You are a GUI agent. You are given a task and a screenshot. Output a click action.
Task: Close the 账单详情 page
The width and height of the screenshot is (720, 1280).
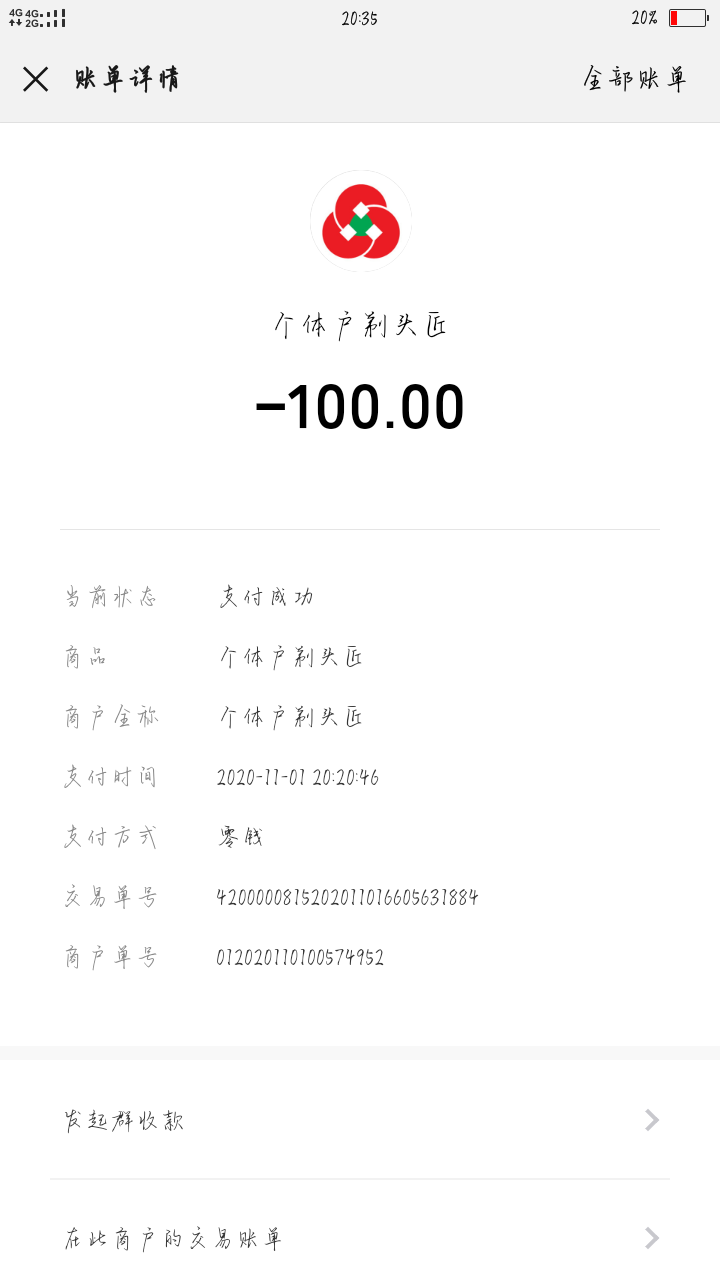click(35, 80)
